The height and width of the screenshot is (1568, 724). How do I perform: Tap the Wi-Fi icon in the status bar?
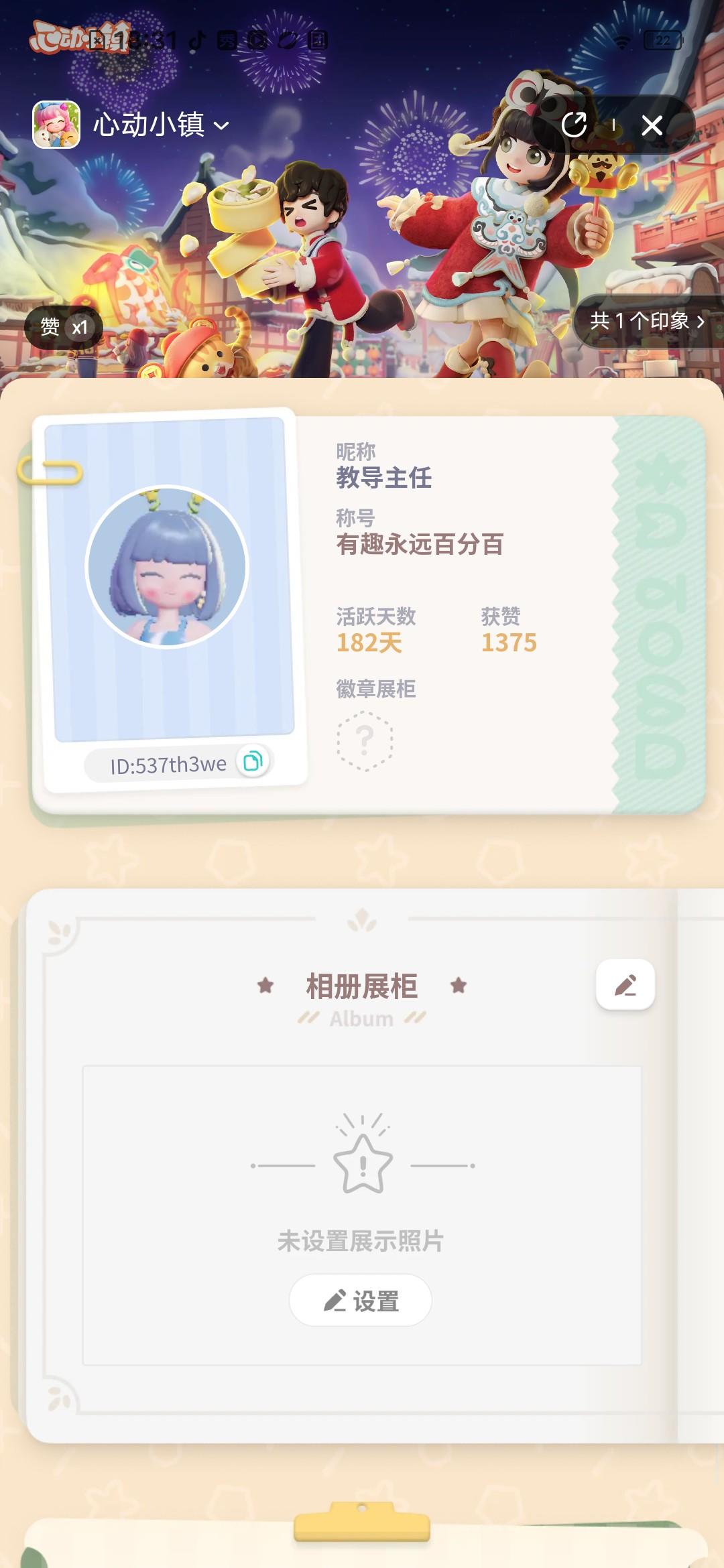(623, 40)
